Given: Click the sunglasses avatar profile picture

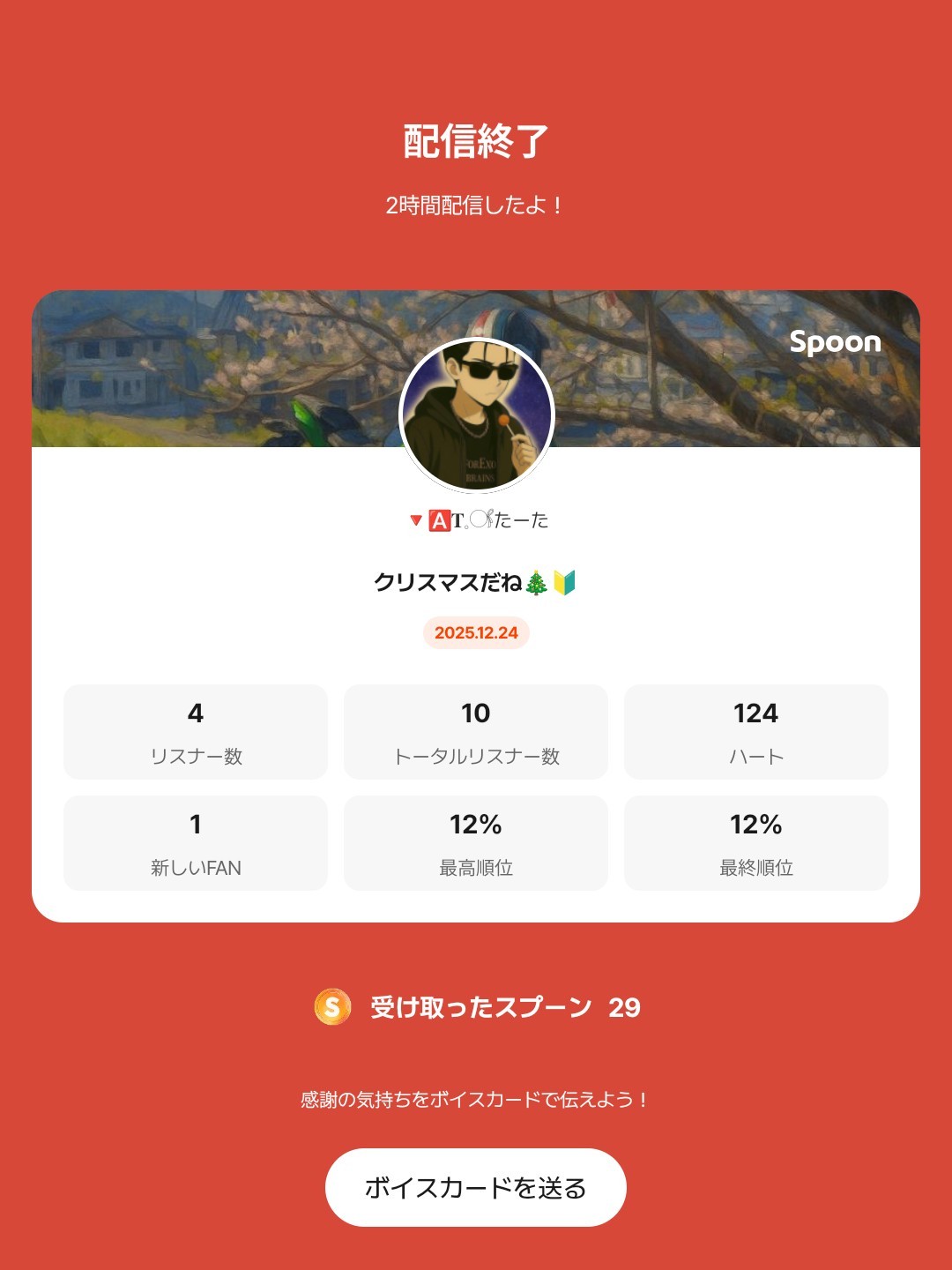Looking at the screenshot, I should click(x=476, y=415).
